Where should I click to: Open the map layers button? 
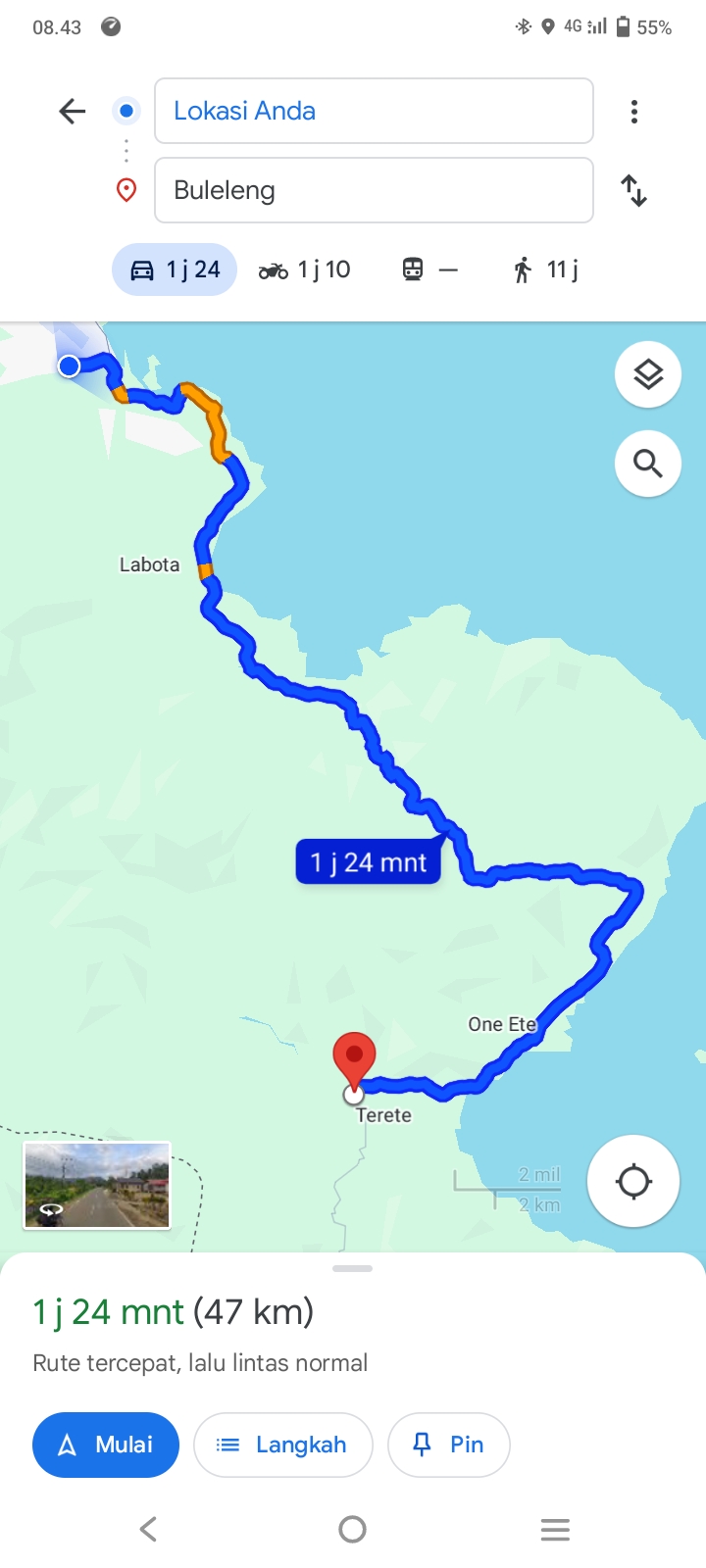[648, 374]
